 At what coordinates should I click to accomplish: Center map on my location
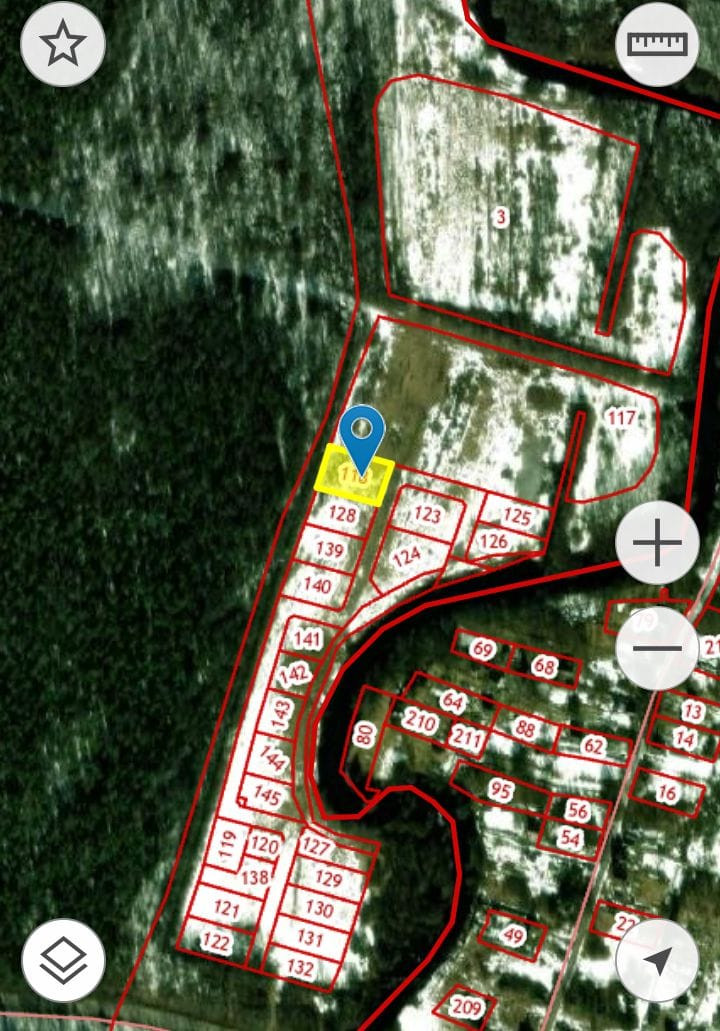657,961
